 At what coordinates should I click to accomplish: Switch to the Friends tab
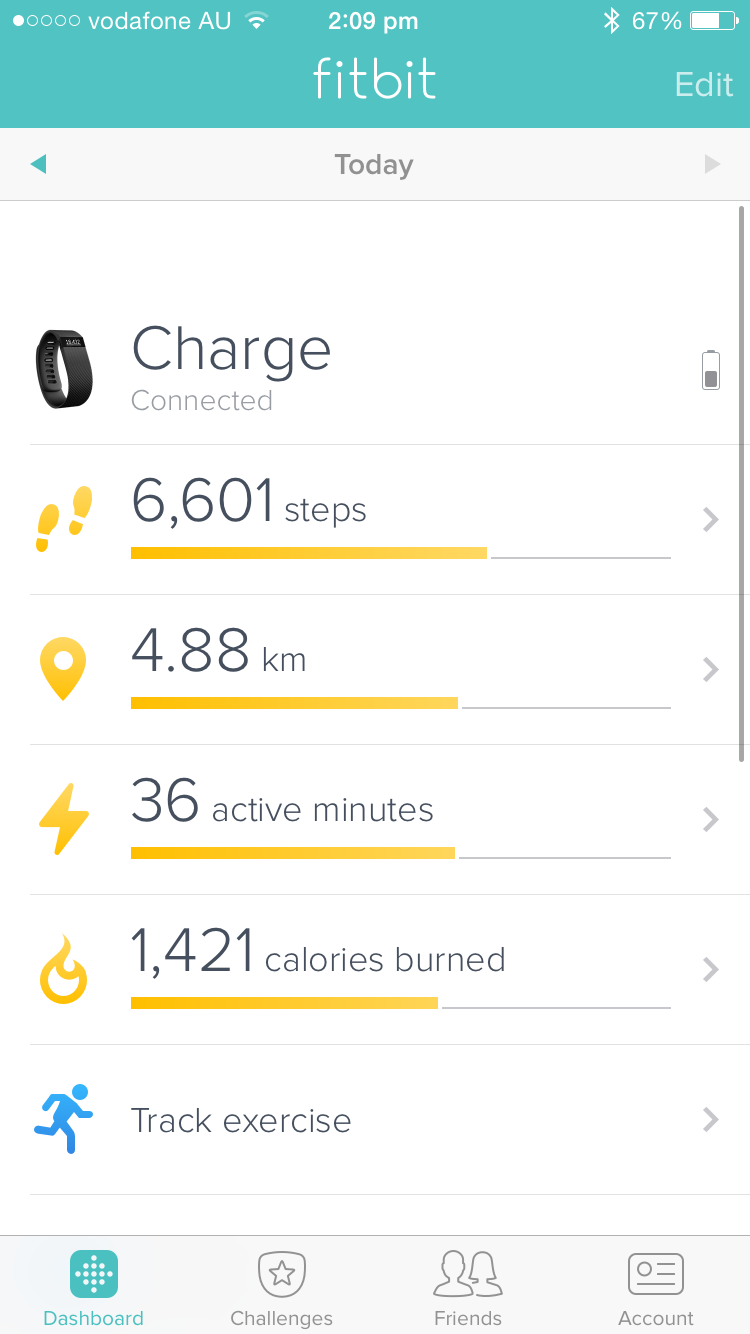pos(468,1290)
